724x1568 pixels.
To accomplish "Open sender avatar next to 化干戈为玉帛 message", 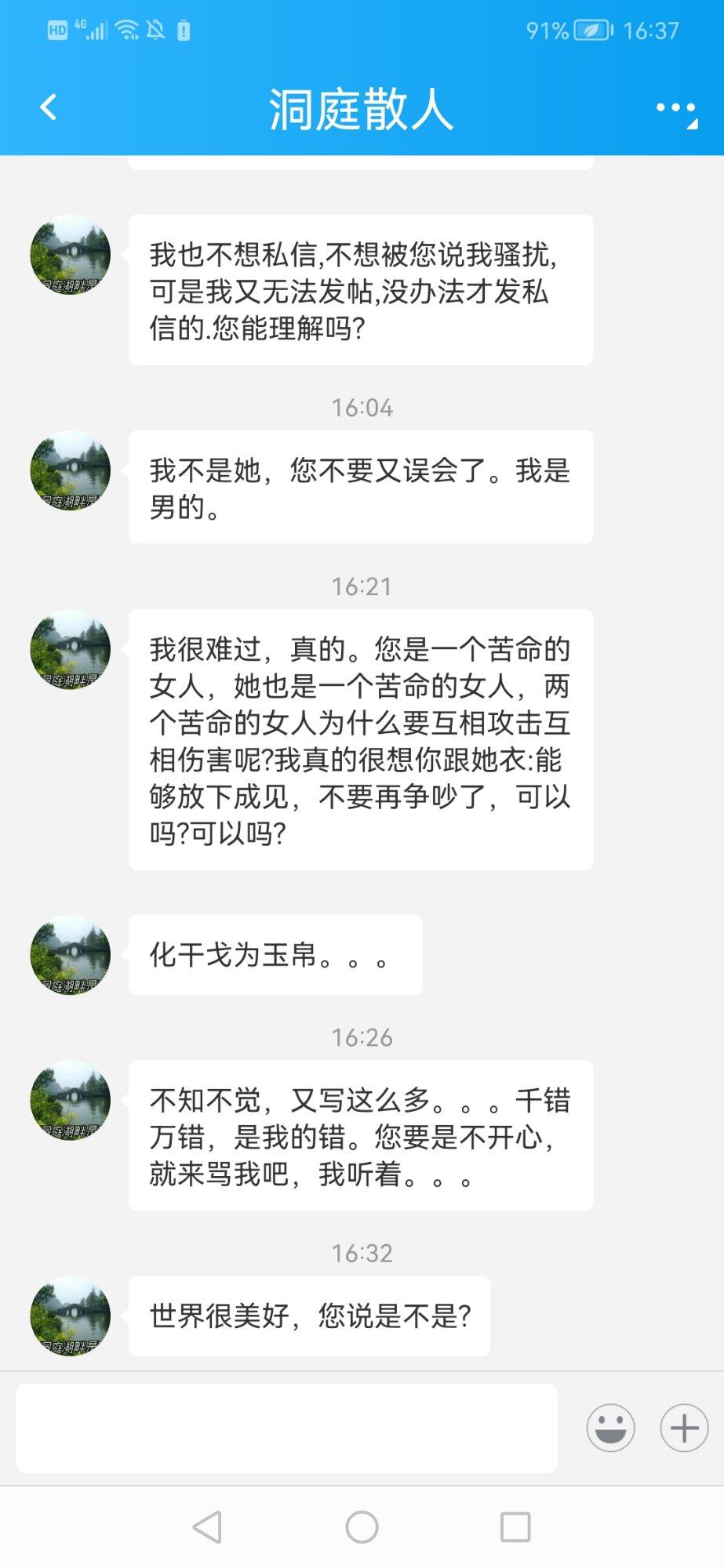I will pyautogui.click(x=71, y=955).
